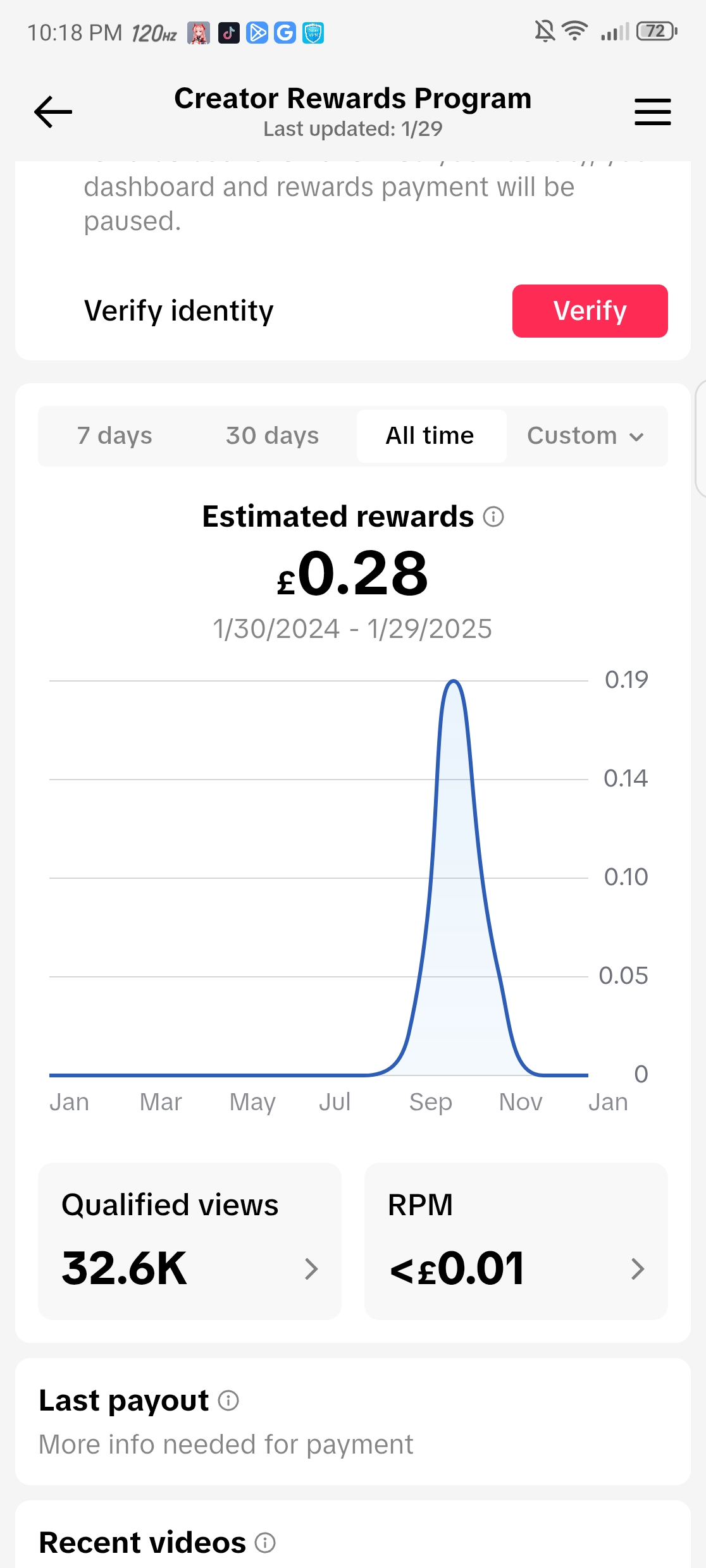706x1568 pixels.
Task: Open the Qualified views card
Action: click(189, 1241)
